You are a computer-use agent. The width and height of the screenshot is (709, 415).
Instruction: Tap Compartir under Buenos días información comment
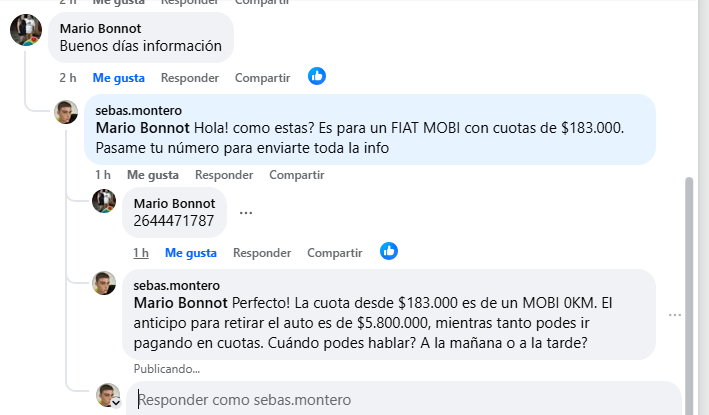262,78
